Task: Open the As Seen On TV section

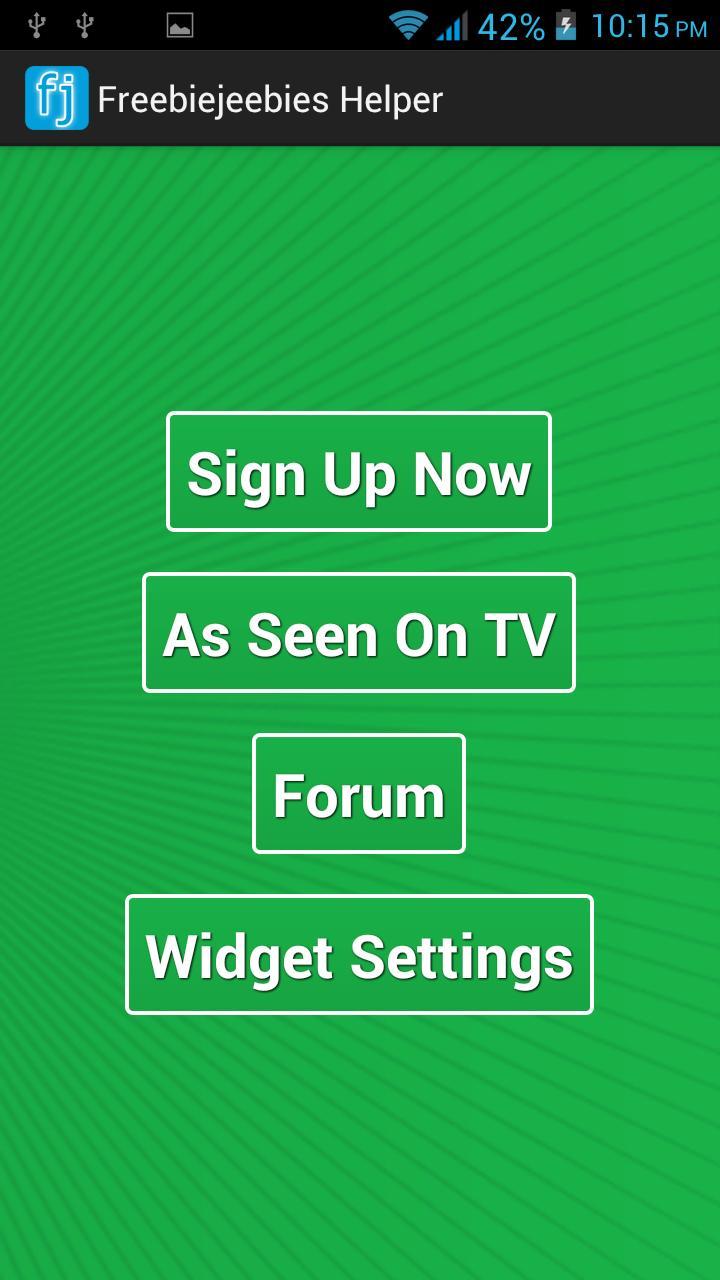Action: (x=359, y=631)
